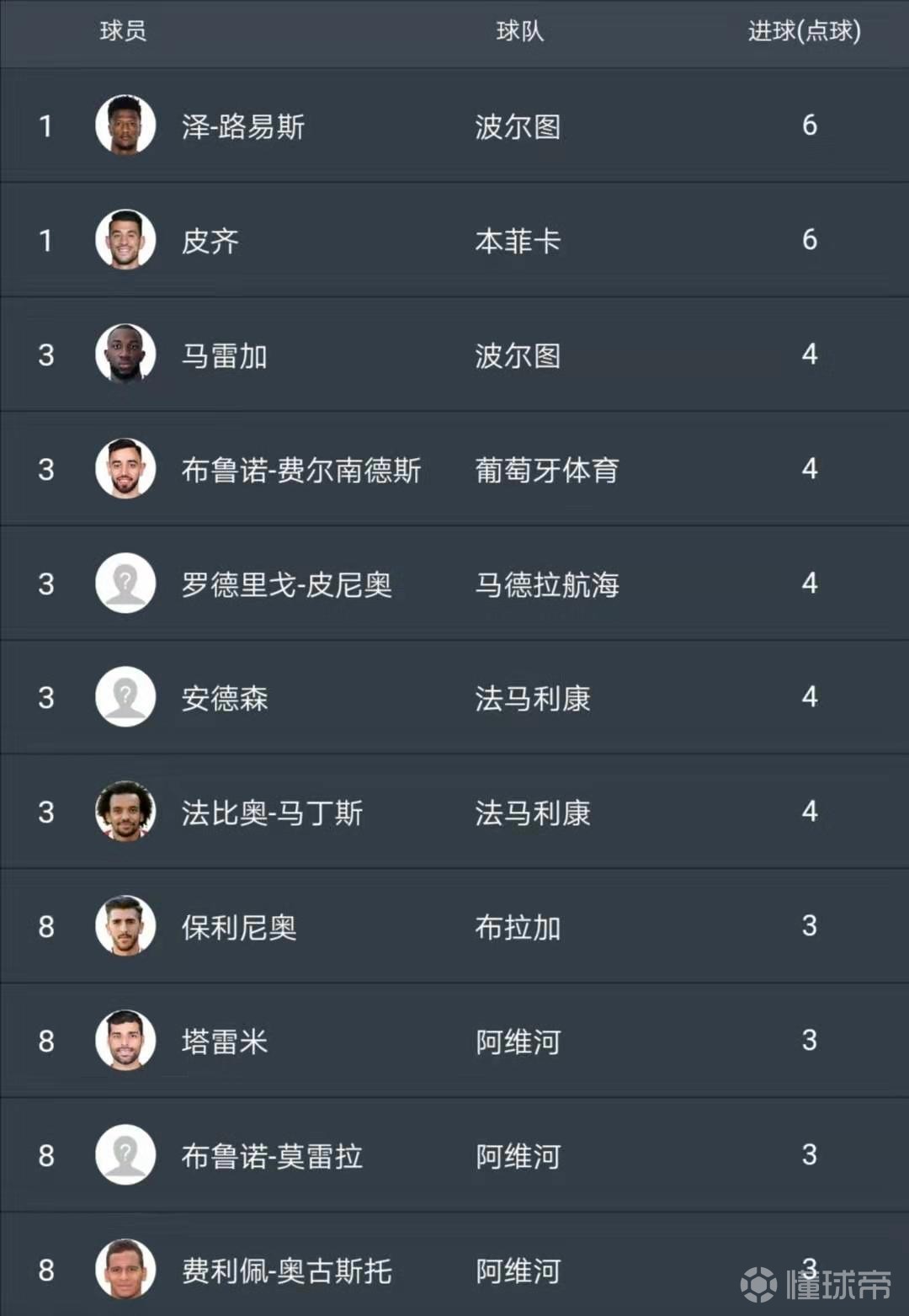
Task: Select the 进球(点球) column header
Action: (x=804, y=32)
